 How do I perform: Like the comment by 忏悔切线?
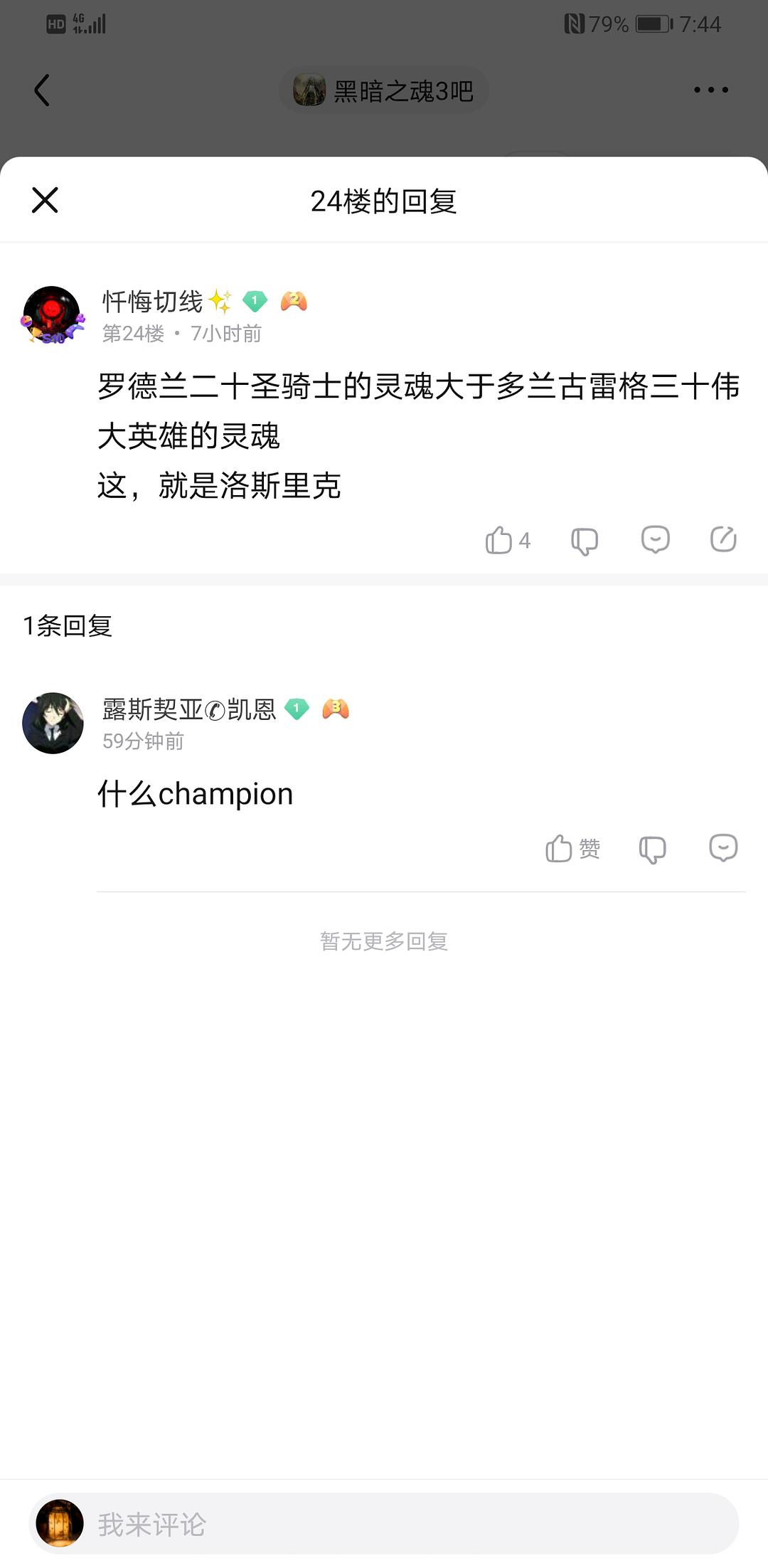tap(500, 541)
